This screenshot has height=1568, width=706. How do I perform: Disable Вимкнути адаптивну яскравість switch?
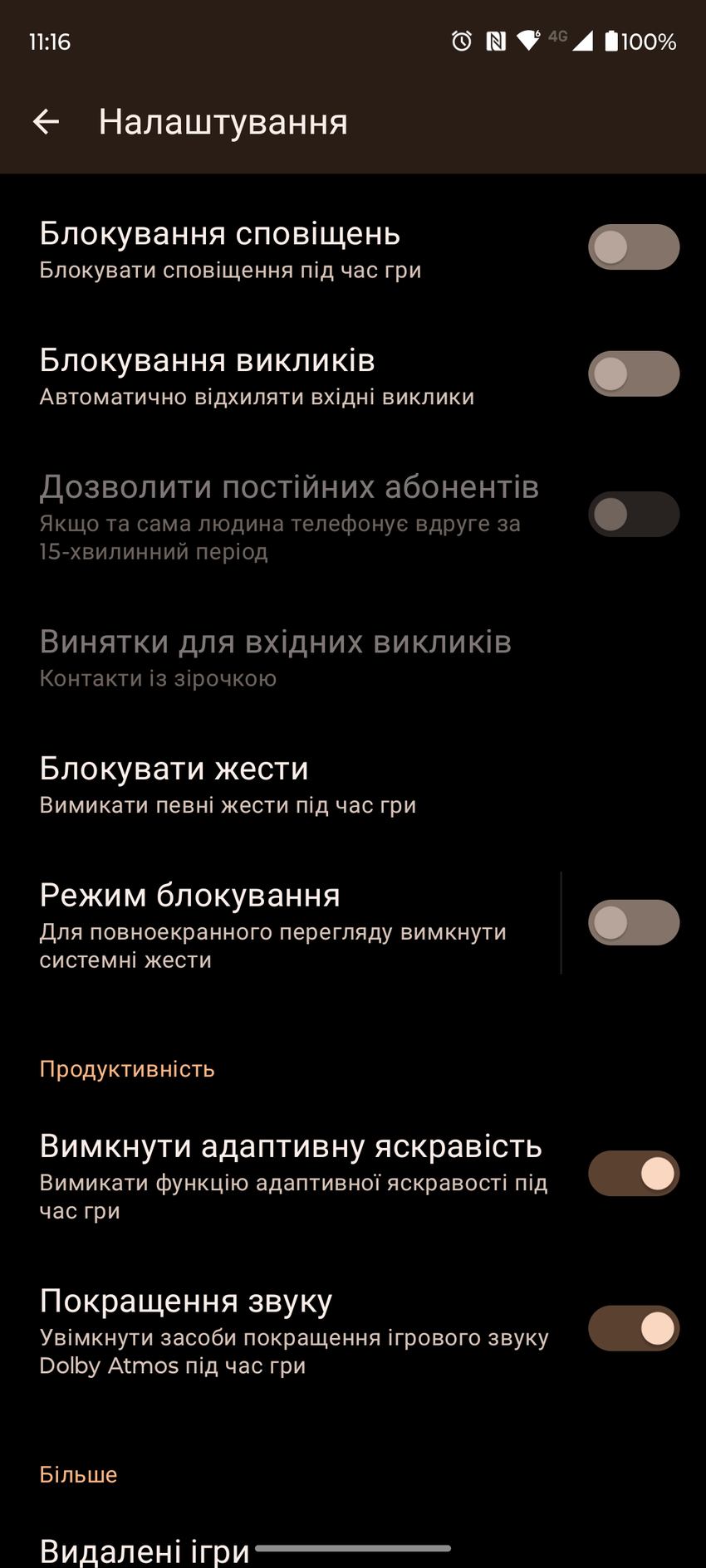[x=634, y=1174]
